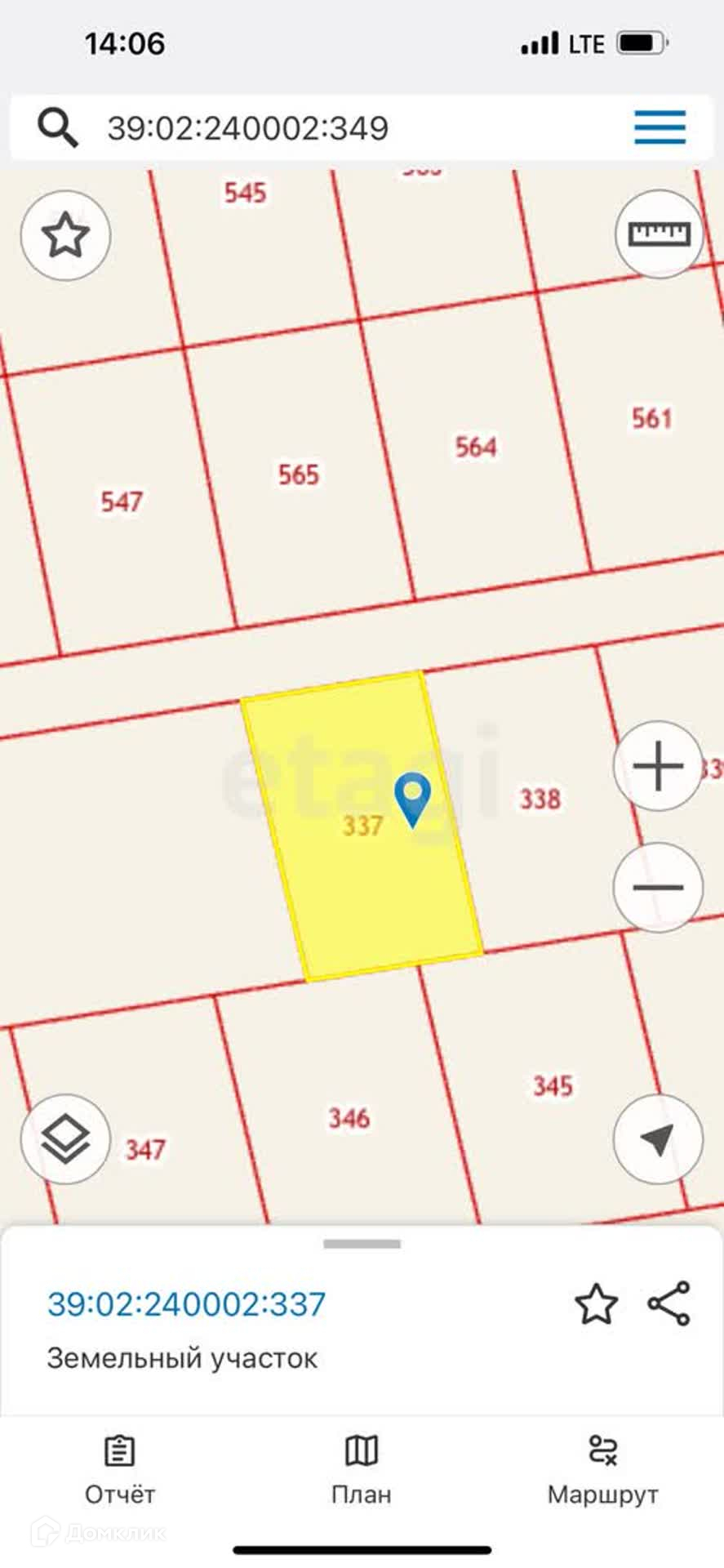Image resolution: width=724 pixels, height=1568 pixels.
Task: Open the map layers selector
Action: [x=65, y=1139]
